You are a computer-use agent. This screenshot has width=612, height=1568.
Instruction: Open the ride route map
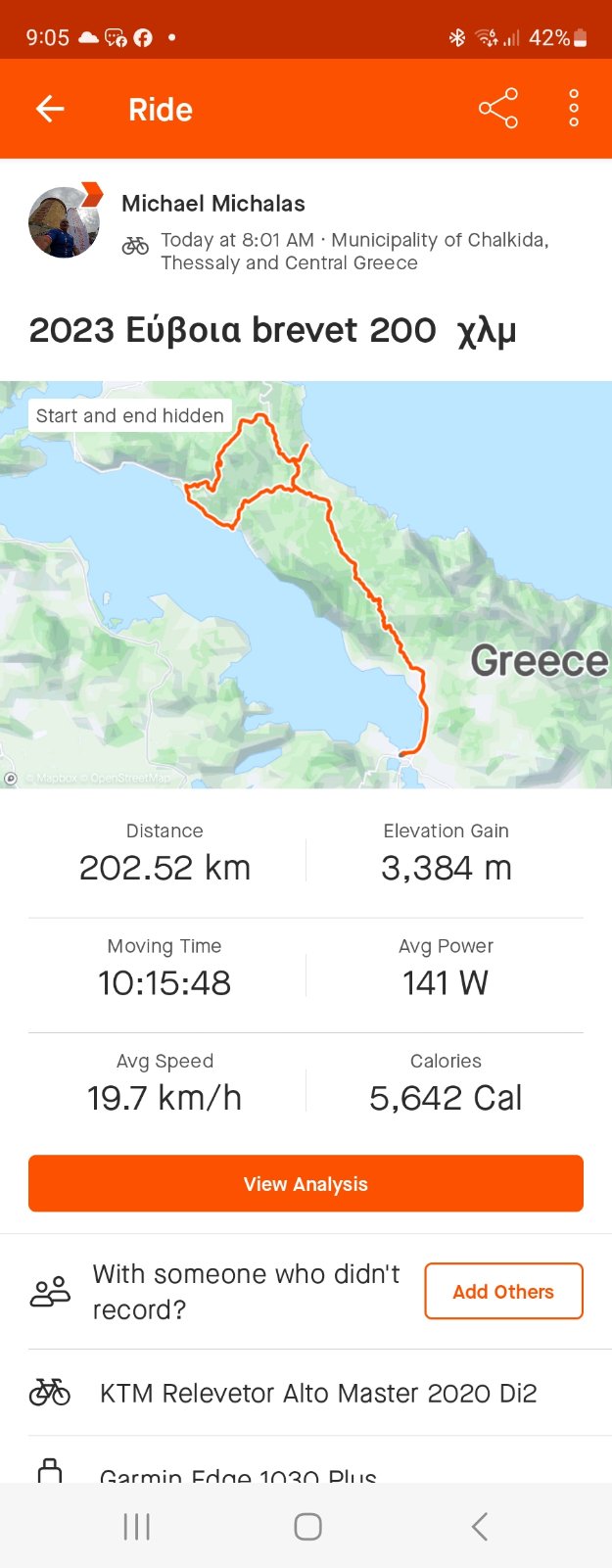click(x=306, y=588)
